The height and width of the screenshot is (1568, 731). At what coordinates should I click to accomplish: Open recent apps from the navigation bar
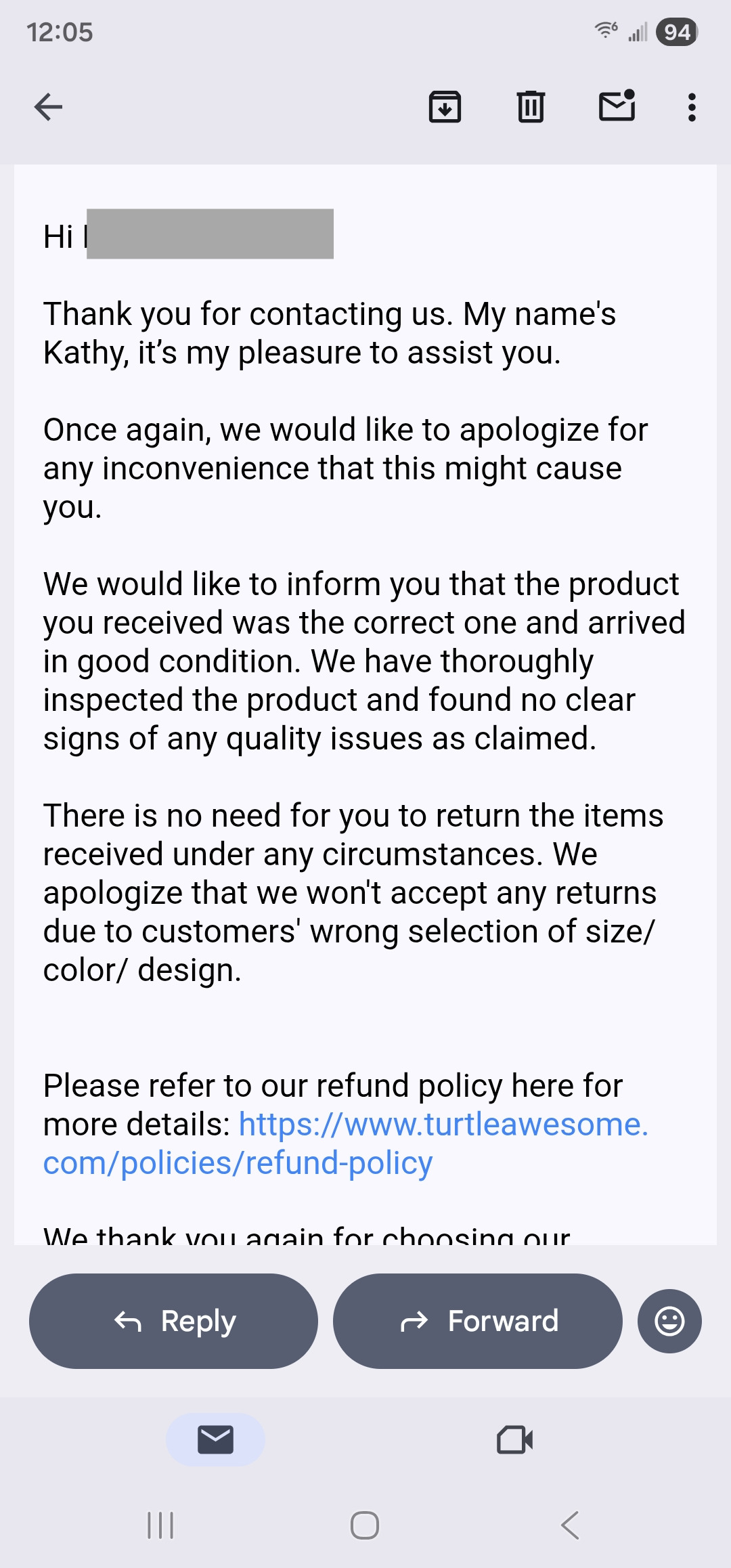point(160,1525)
